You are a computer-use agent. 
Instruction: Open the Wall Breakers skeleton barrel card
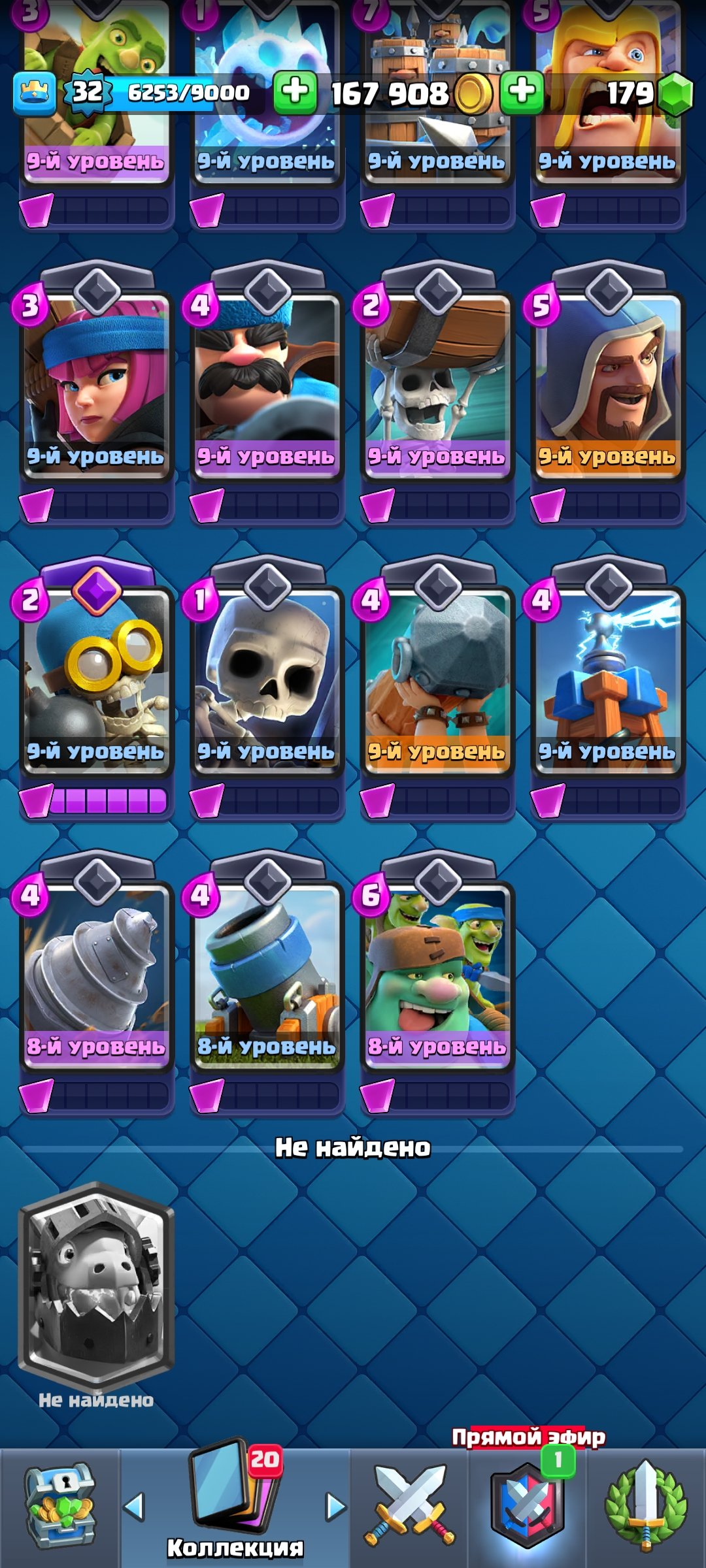click(437, 385)
